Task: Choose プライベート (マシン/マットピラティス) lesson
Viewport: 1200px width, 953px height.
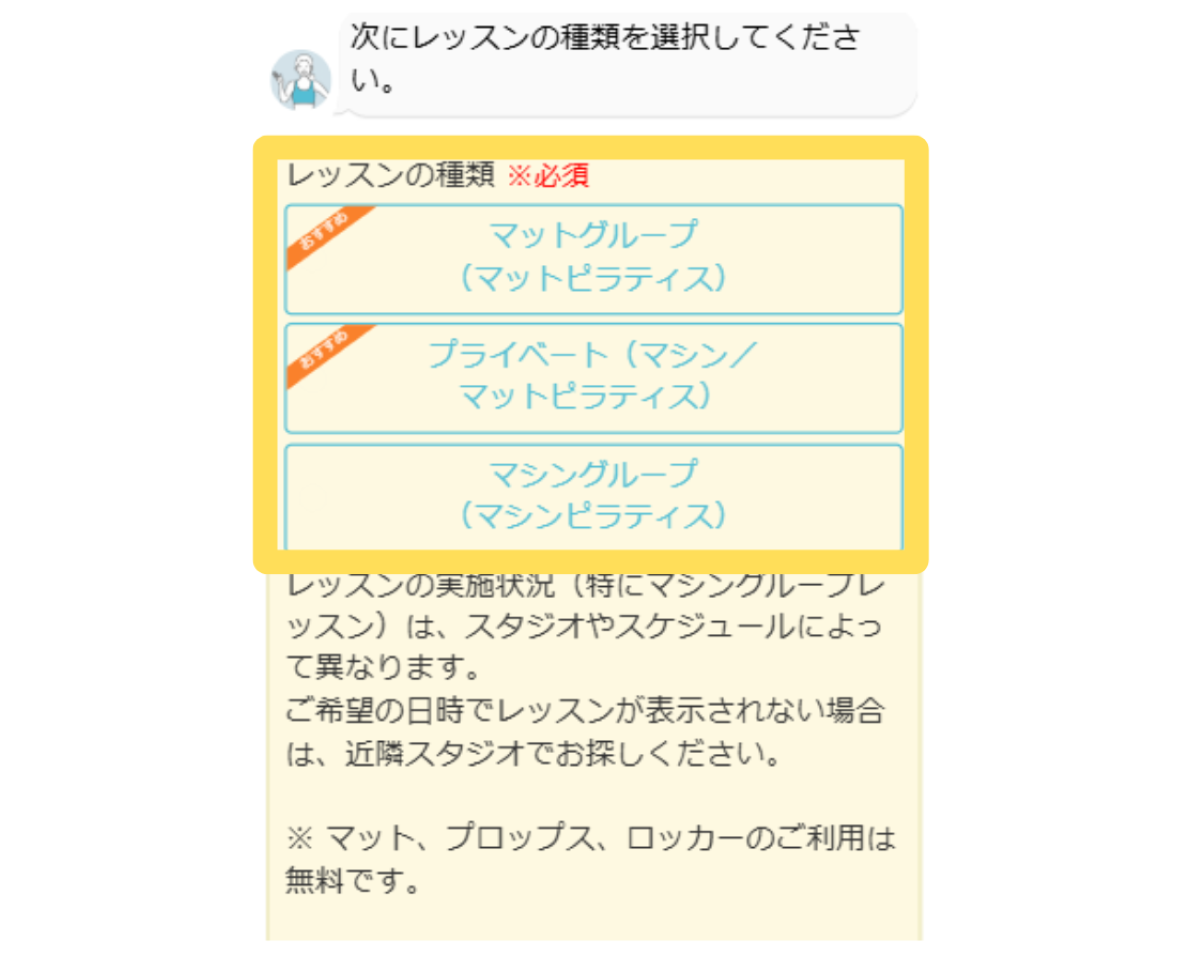Action: 593,377
